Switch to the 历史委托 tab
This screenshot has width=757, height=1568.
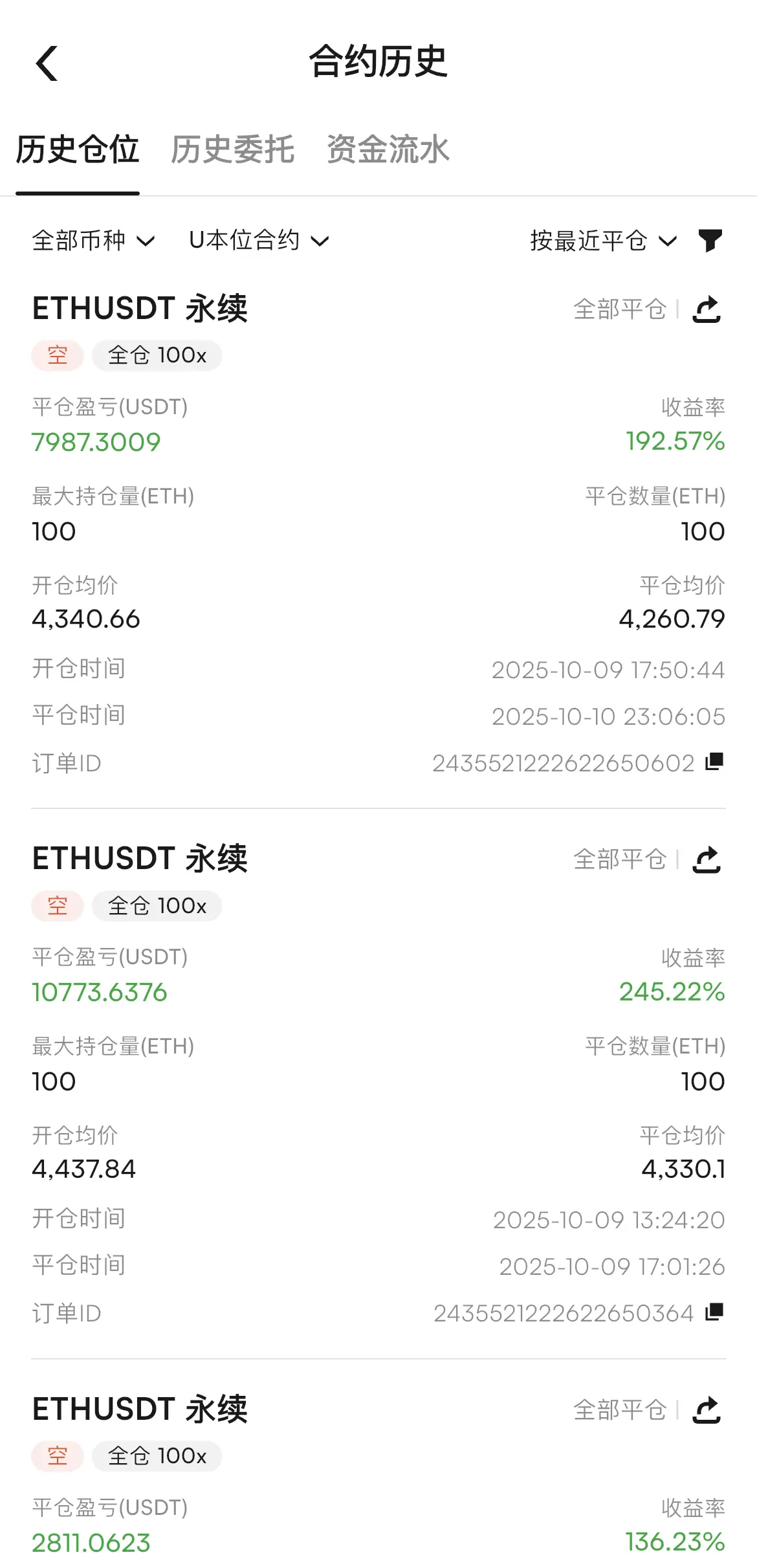click(x=232, y=149)
